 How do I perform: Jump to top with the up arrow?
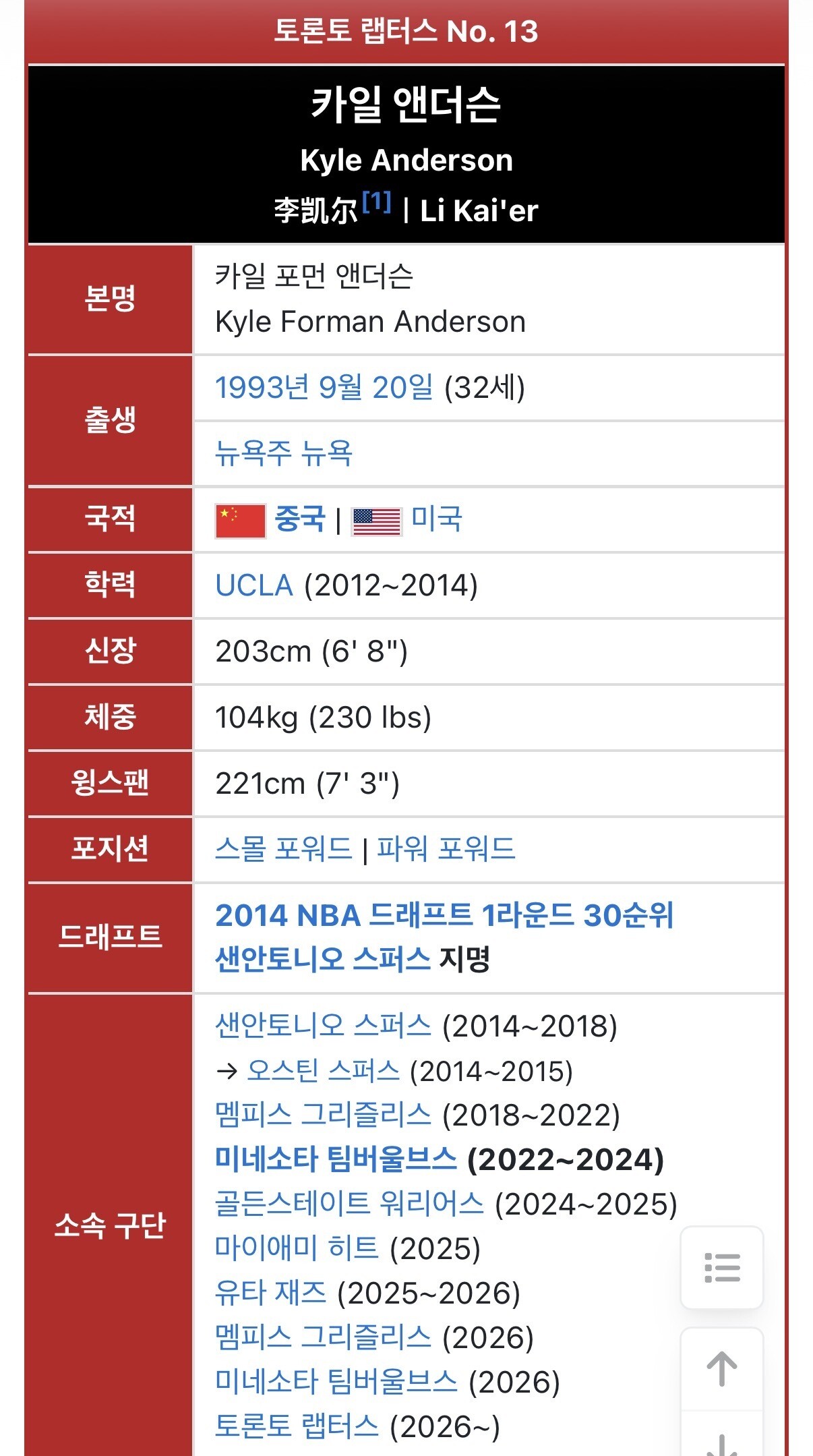pyautogui.click(x=722, y=1369)
